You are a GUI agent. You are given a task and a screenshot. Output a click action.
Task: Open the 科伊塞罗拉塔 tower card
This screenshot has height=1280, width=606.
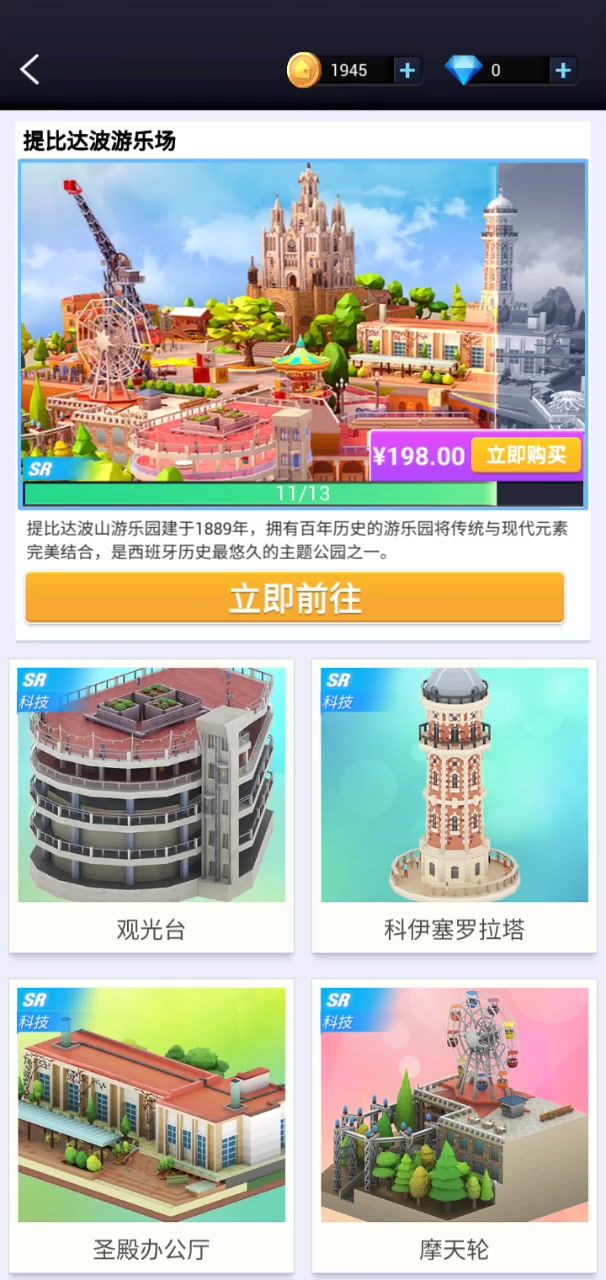click(454, 805)
